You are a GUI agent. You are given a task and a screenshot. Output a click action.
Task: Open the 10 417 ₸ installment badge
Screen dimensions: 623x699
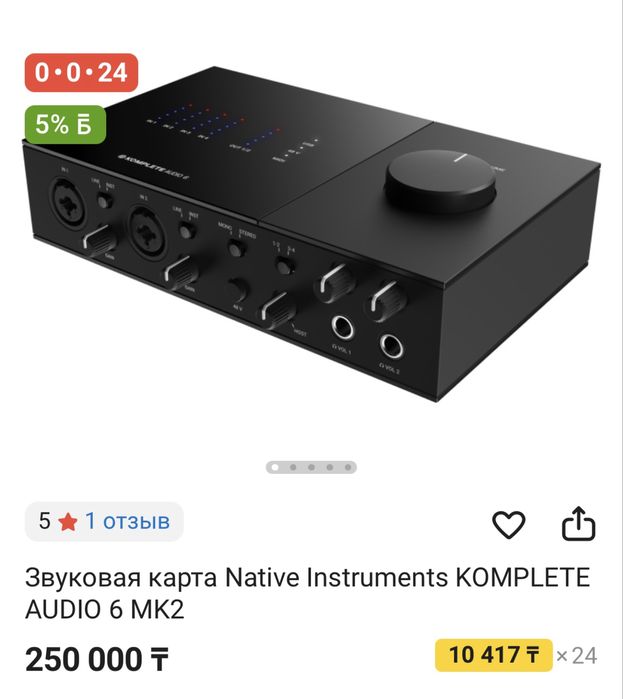point(493,656)
